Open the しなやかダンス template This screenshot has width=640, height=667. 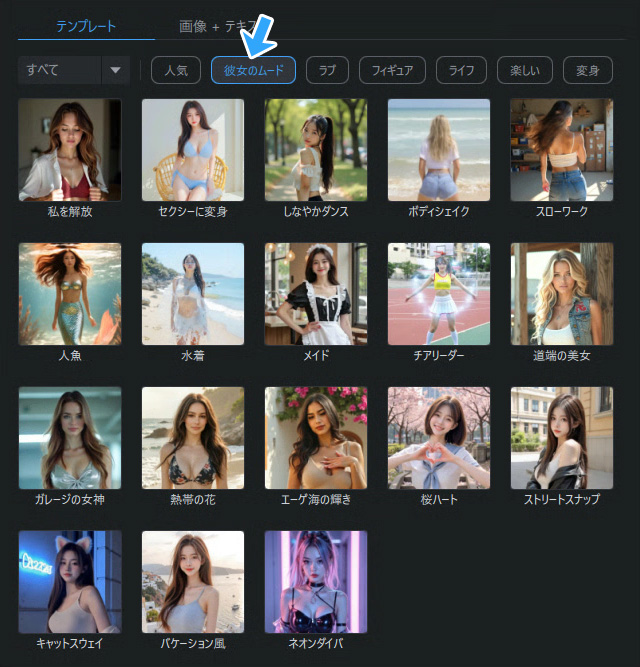[316, 150]
